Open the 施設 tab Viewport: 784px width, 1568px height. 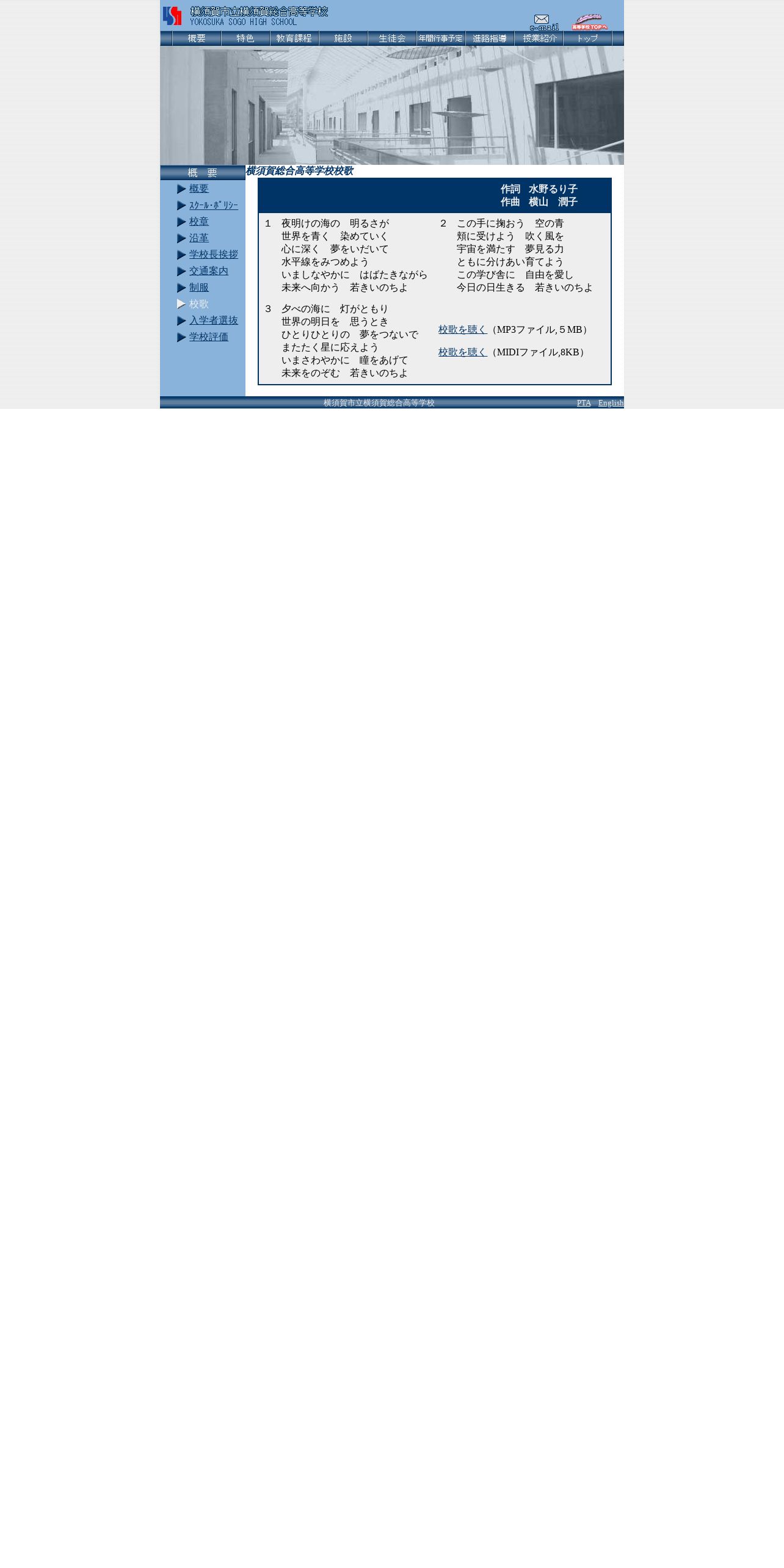pos(343,38)
